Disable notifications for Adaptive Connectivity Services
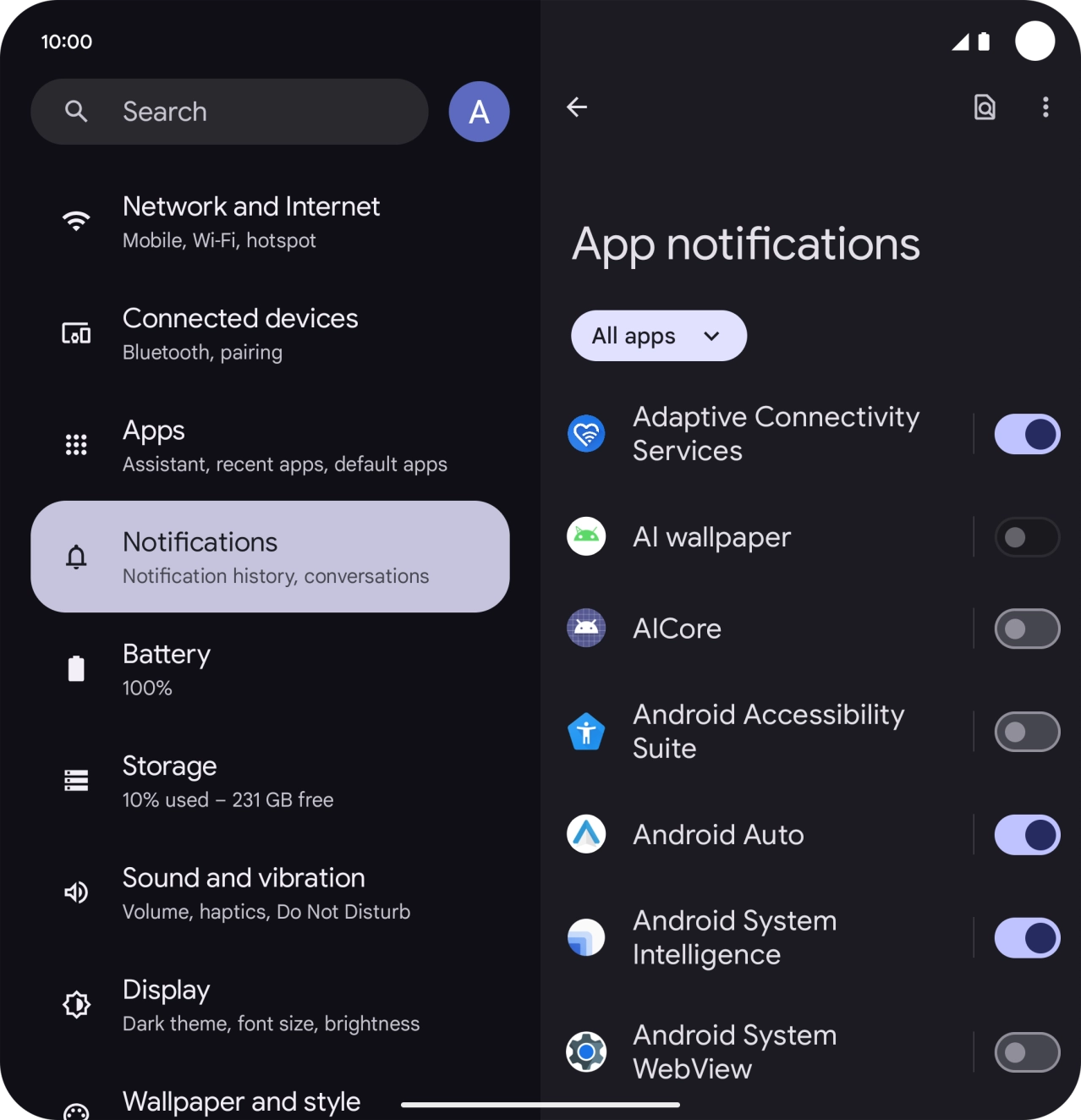Image resolution: width=1081 pixels, height=1120 pixels. [x=1027, y=434]
